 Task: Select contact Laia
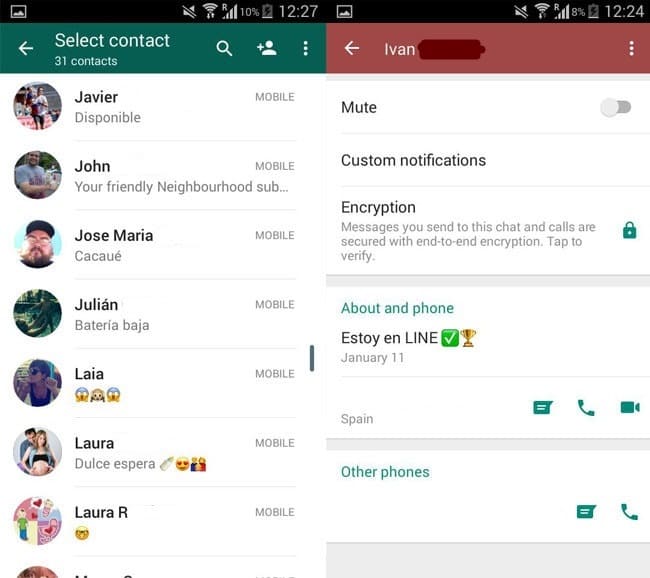point(160,383)
